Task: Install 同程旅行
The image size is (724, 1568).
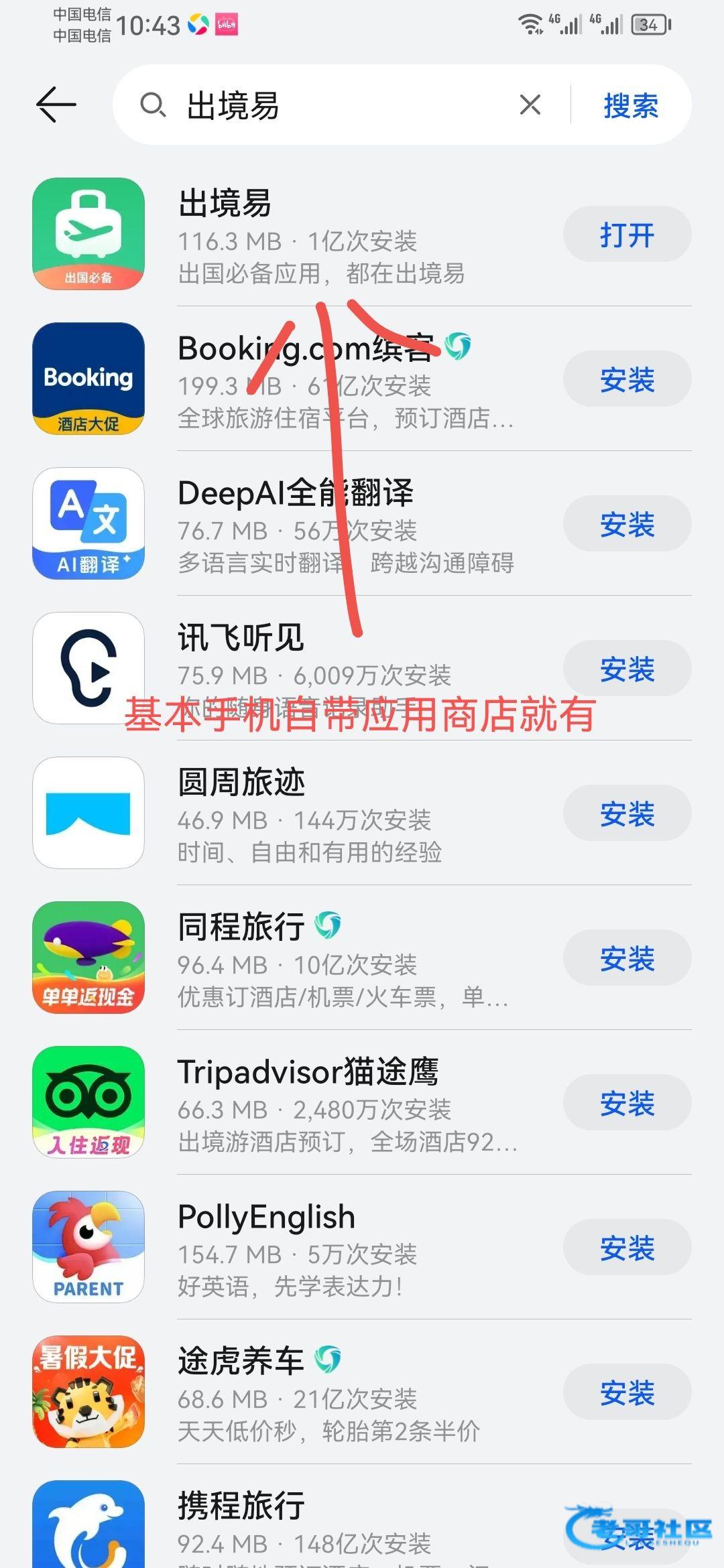Action: point(627,958)
